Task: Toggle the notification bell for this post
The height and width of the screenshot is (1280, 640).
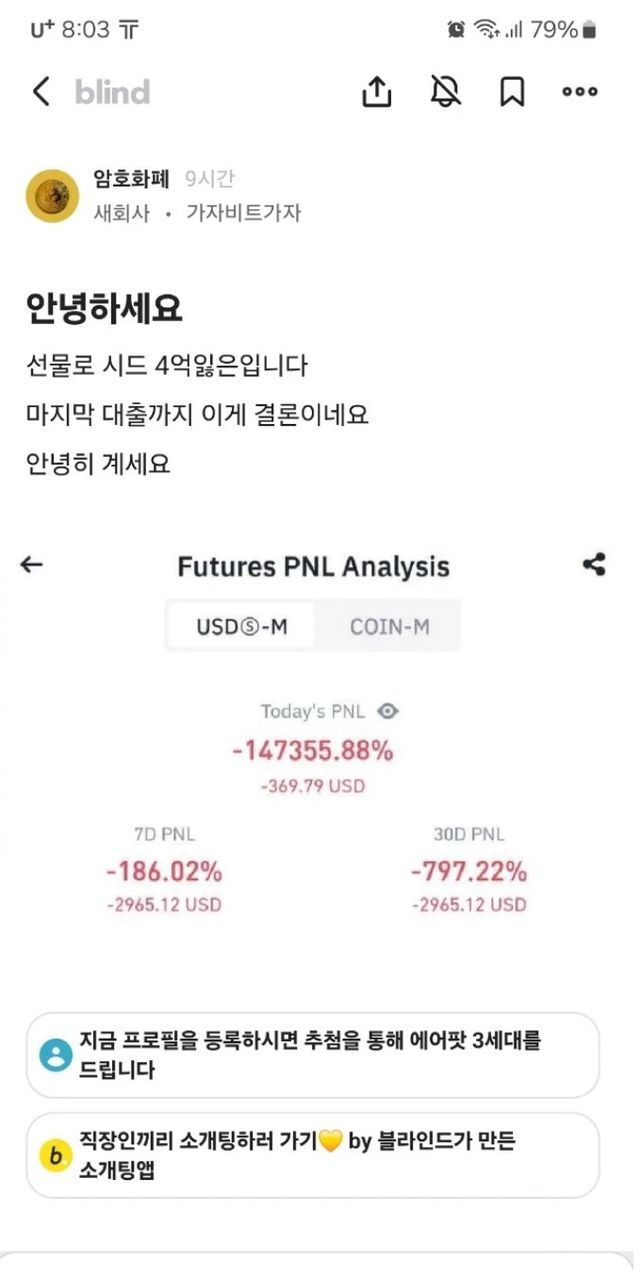Action: (x=446, y=92)
